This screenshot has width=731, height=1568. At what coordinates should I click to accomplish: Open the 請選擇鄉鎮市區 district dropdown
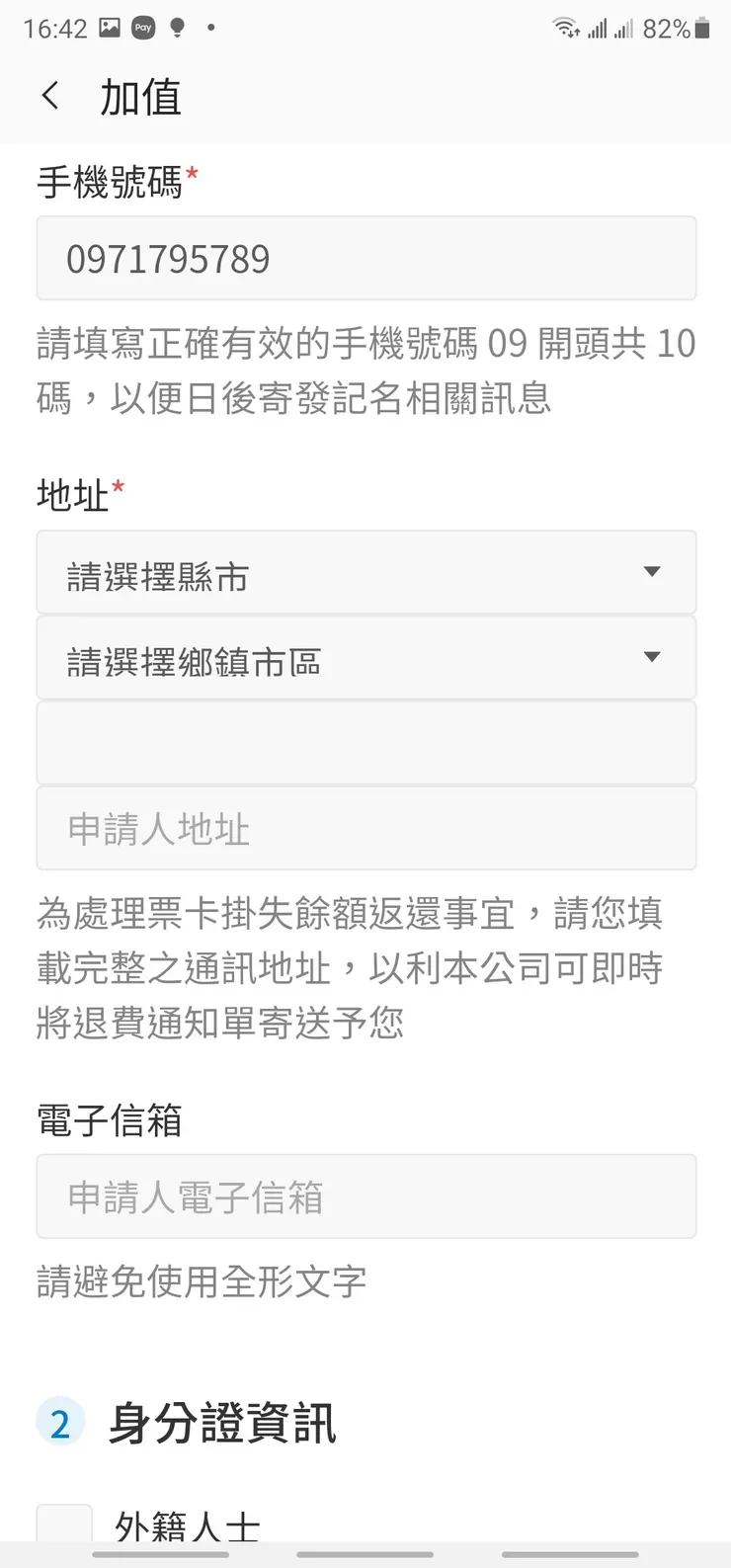365,657
